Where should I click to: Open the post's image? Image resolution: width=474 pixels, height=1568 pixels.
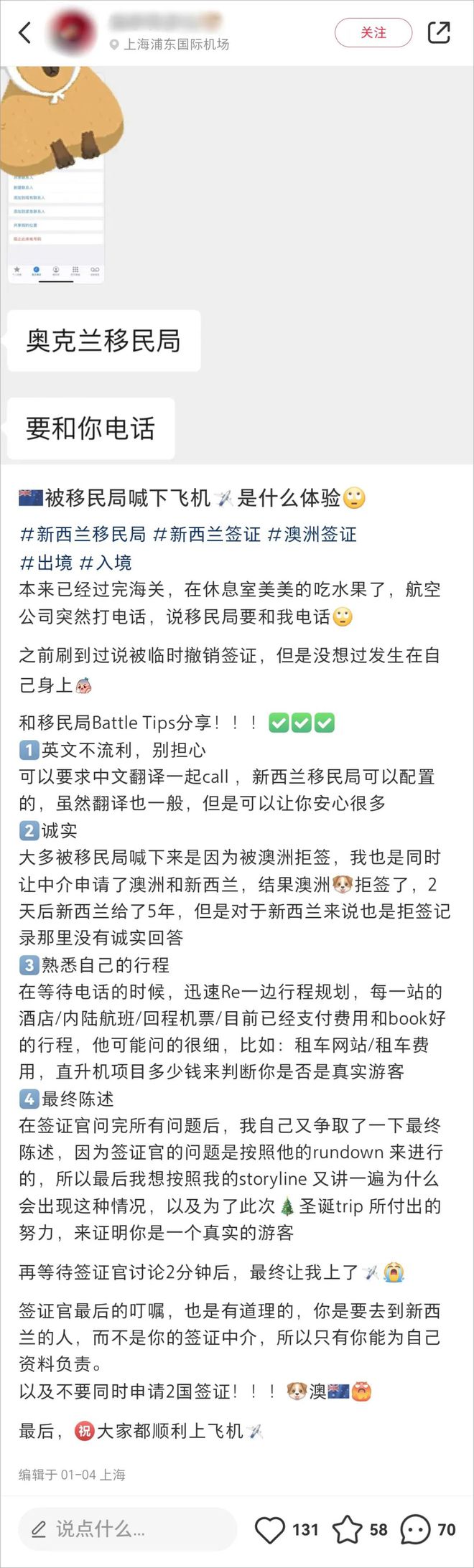pyautogui.click(x=237, y=266)
